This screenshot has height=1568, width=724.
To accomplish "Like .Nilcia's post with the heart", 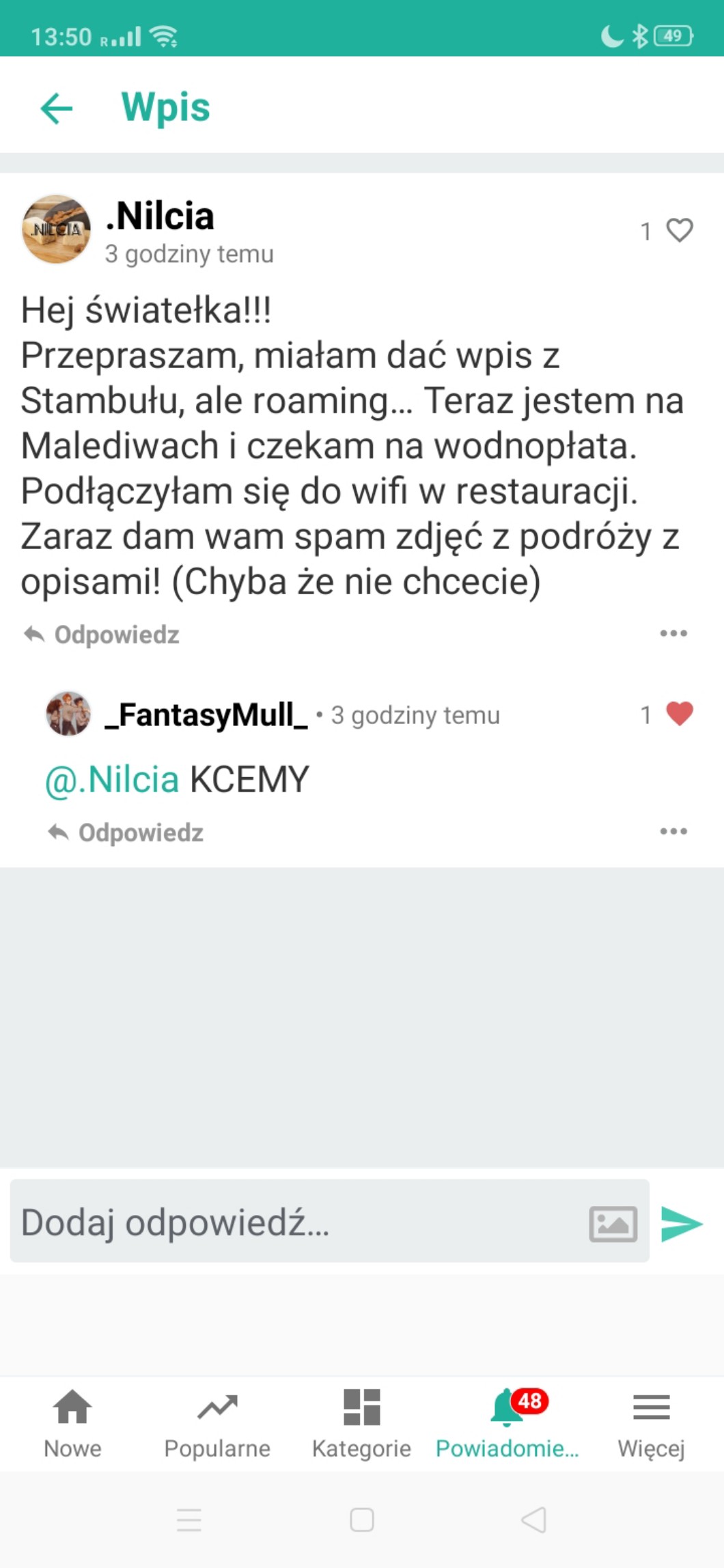I will point(679,231).
